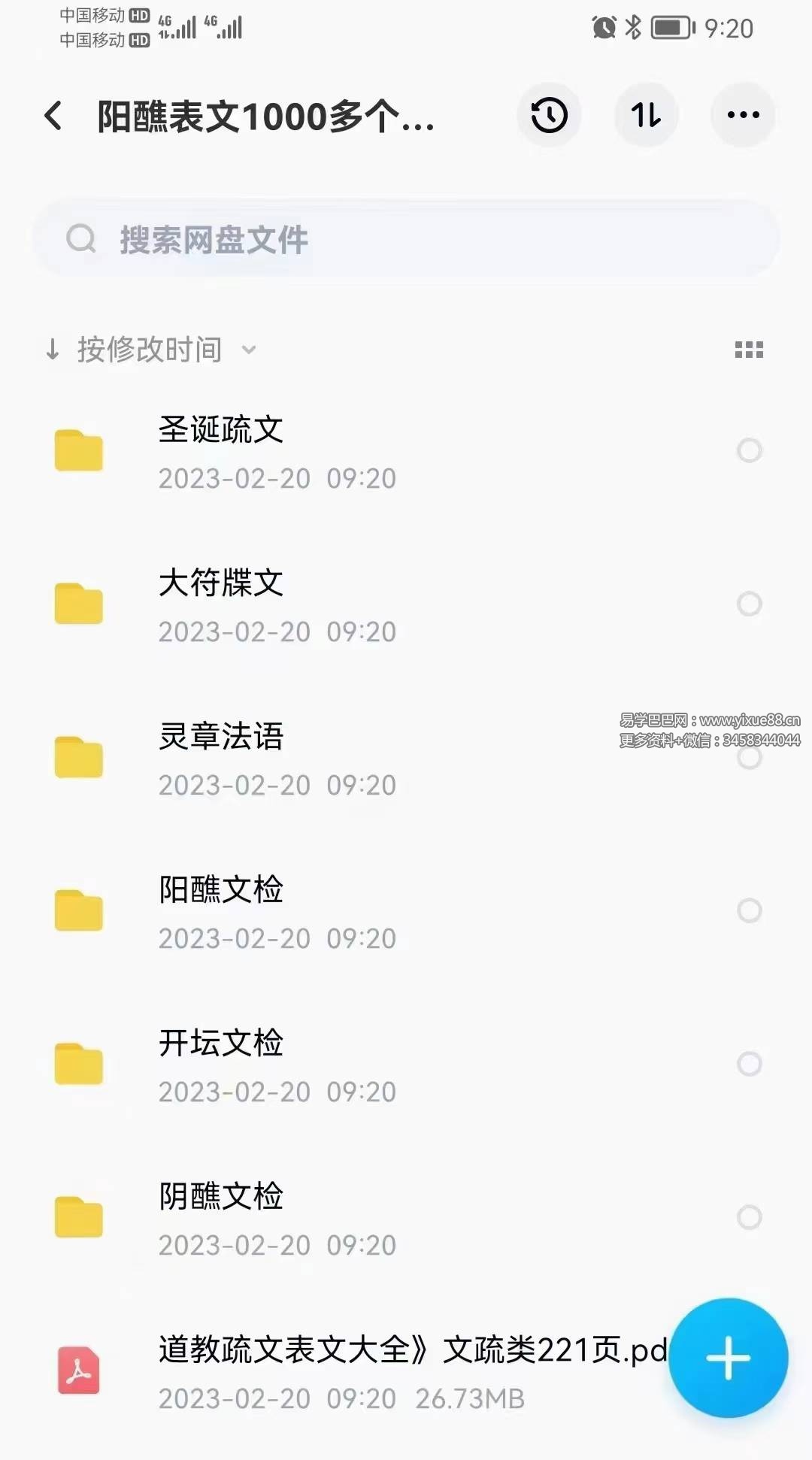Click the sort order icon in top bar

pyautogui.click(x=646, y=114)
